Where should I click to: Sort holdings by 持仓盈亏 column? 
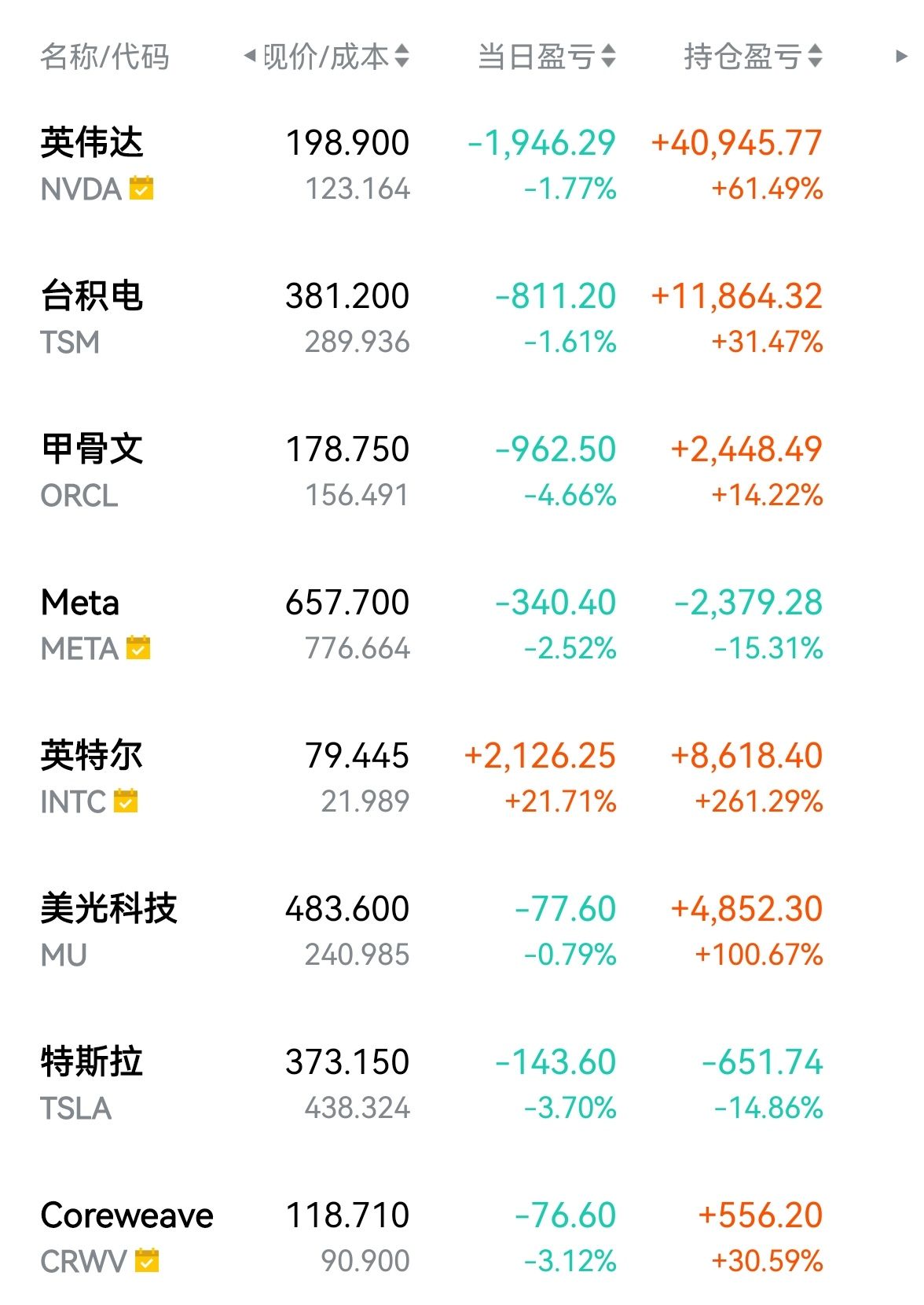tap(753, 57)
